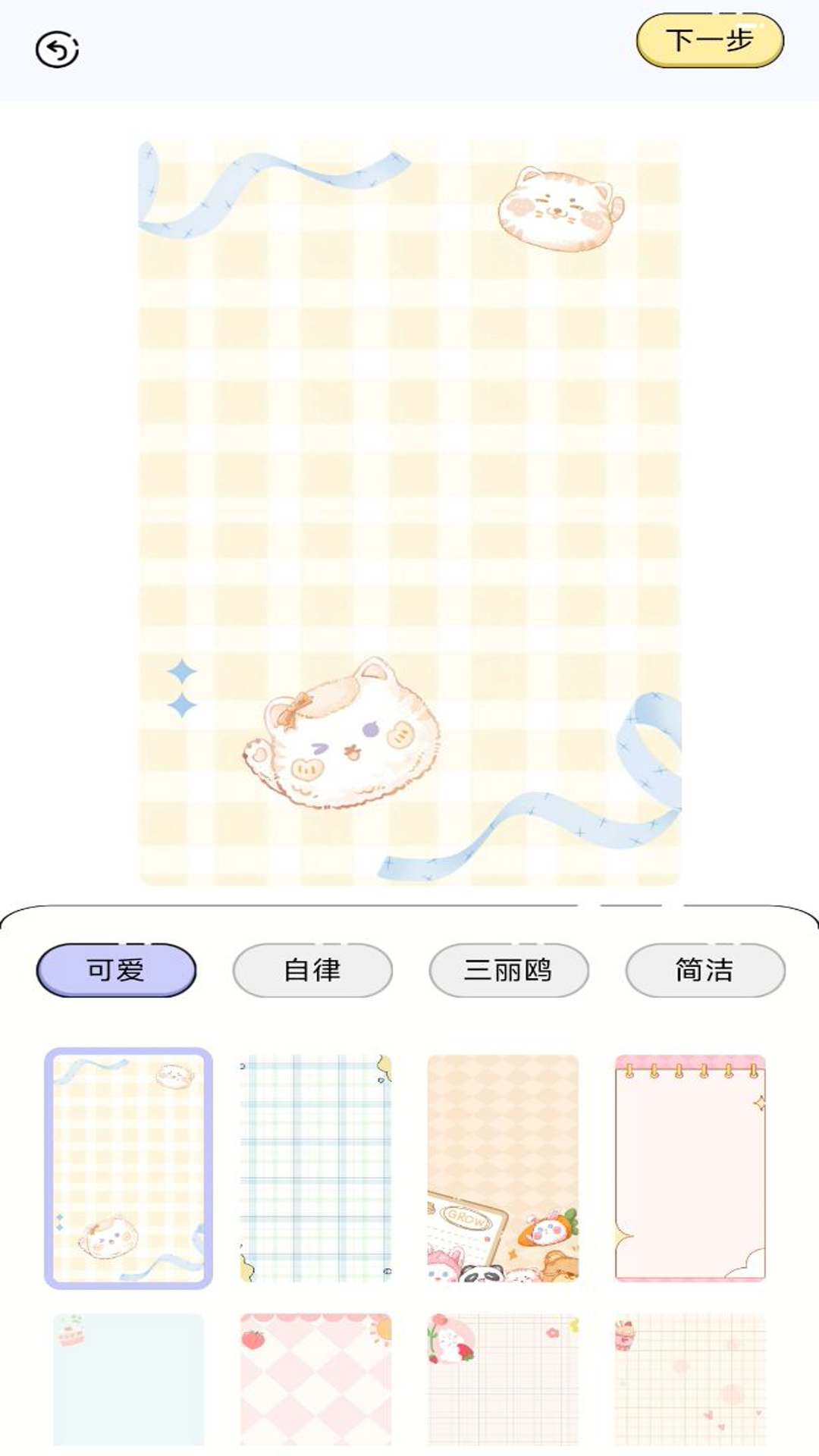Viewport: 819px width, 1456px height.
Task: Select the yellow plaid cat template
Action: pyautogui.click(x=128, y=1169)
